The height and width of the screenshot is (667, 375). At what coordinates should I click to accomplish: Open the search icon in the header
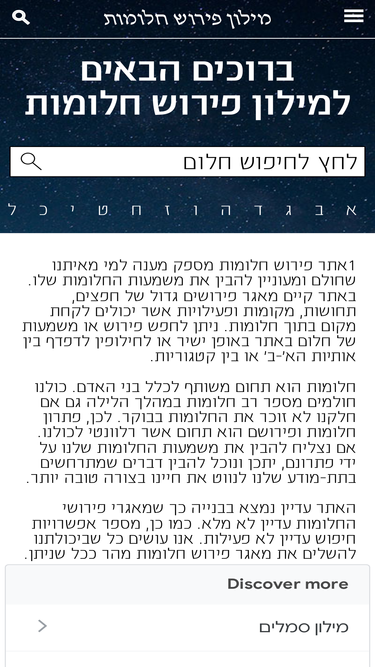point(21,17)
